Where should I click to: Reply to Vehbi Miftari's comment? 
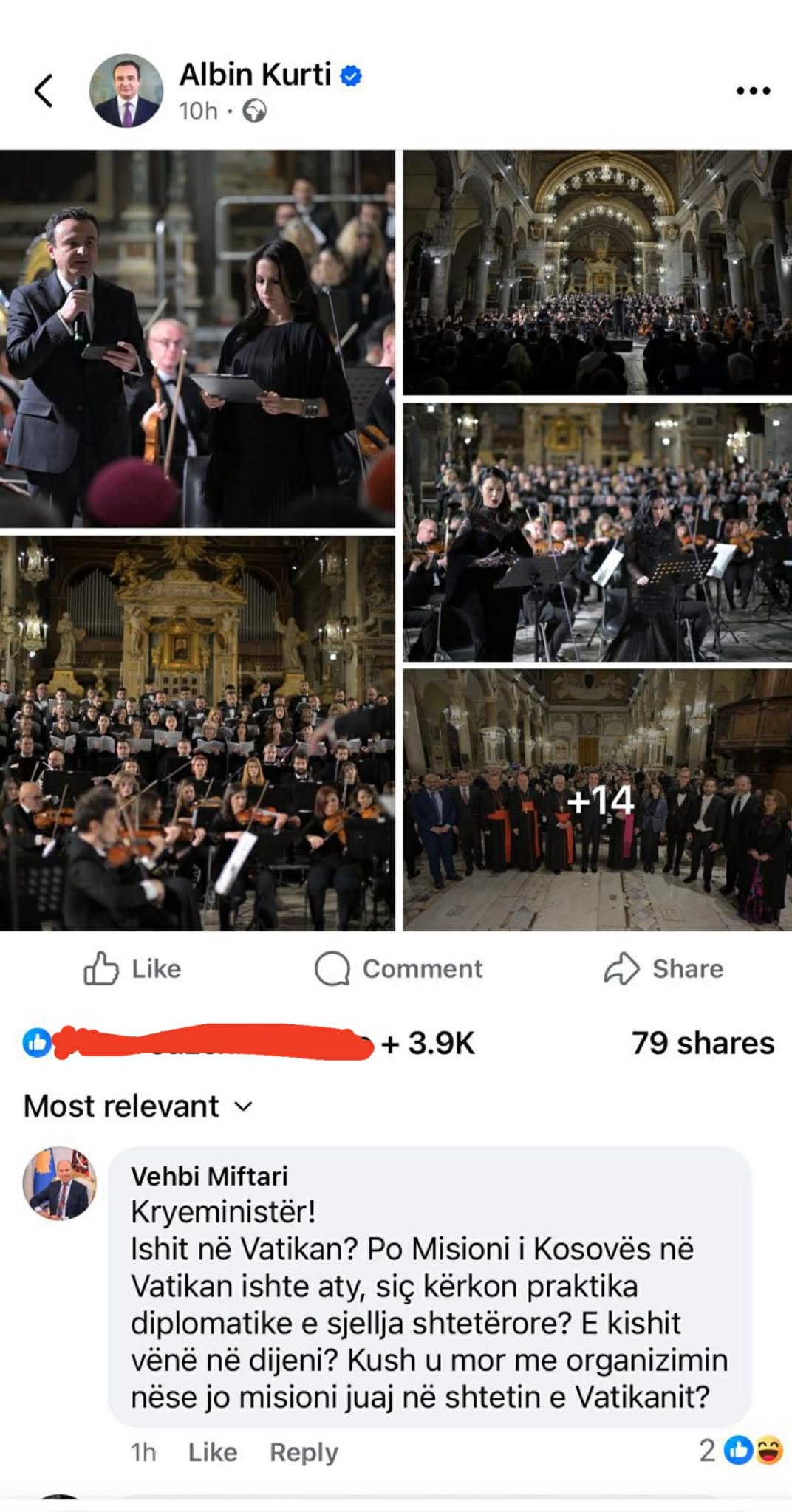point(304,1452)
